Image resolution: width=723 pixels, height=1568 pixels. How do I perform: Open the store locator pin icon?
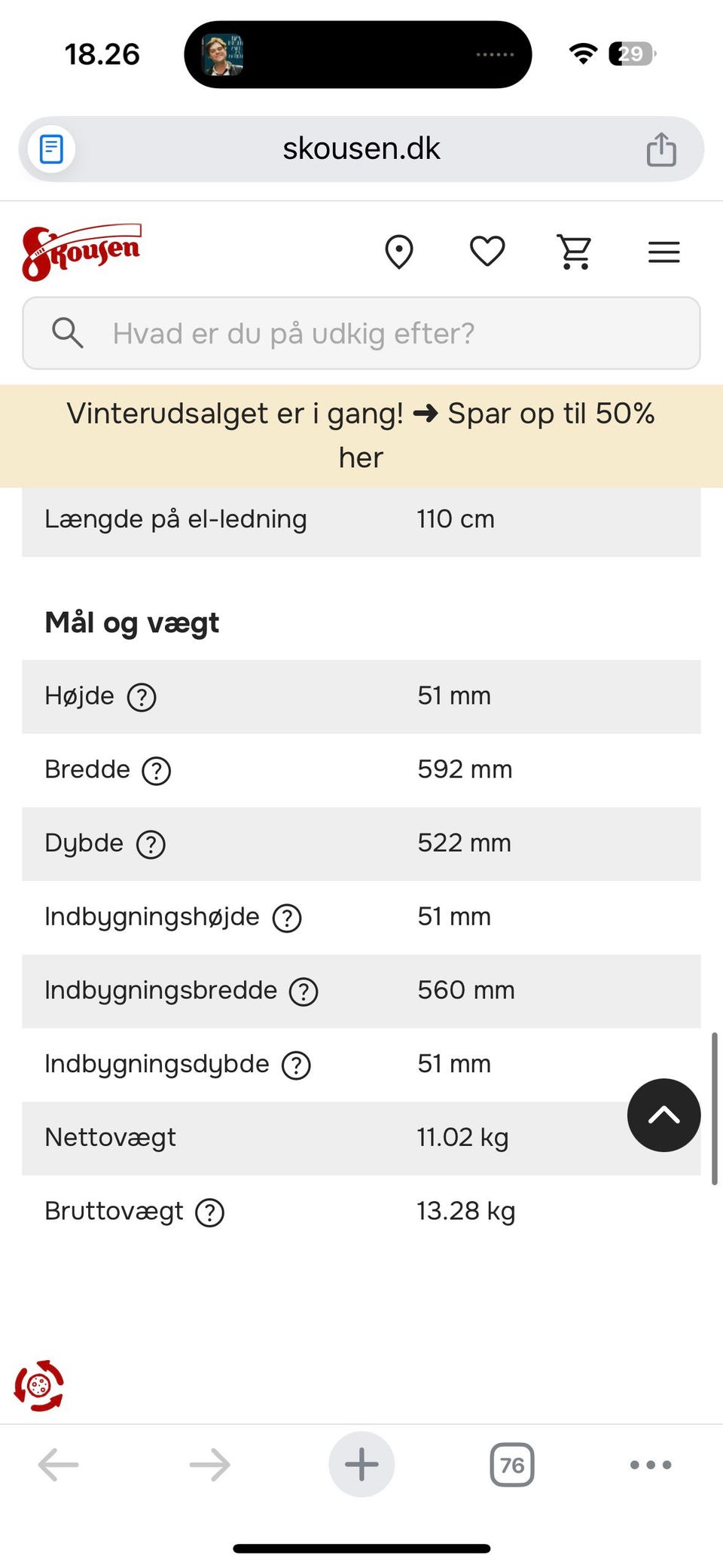pyautogui.click(x=399, y=252)
